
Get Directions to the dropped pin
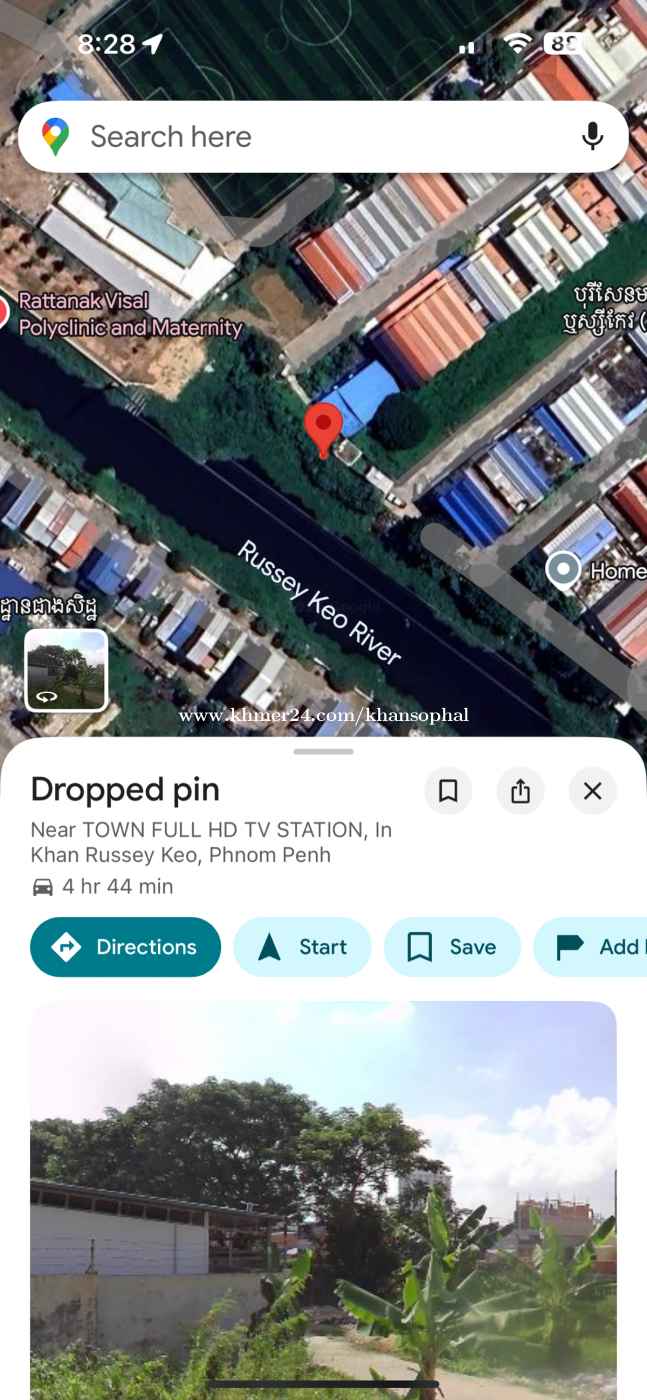point(125,947)
